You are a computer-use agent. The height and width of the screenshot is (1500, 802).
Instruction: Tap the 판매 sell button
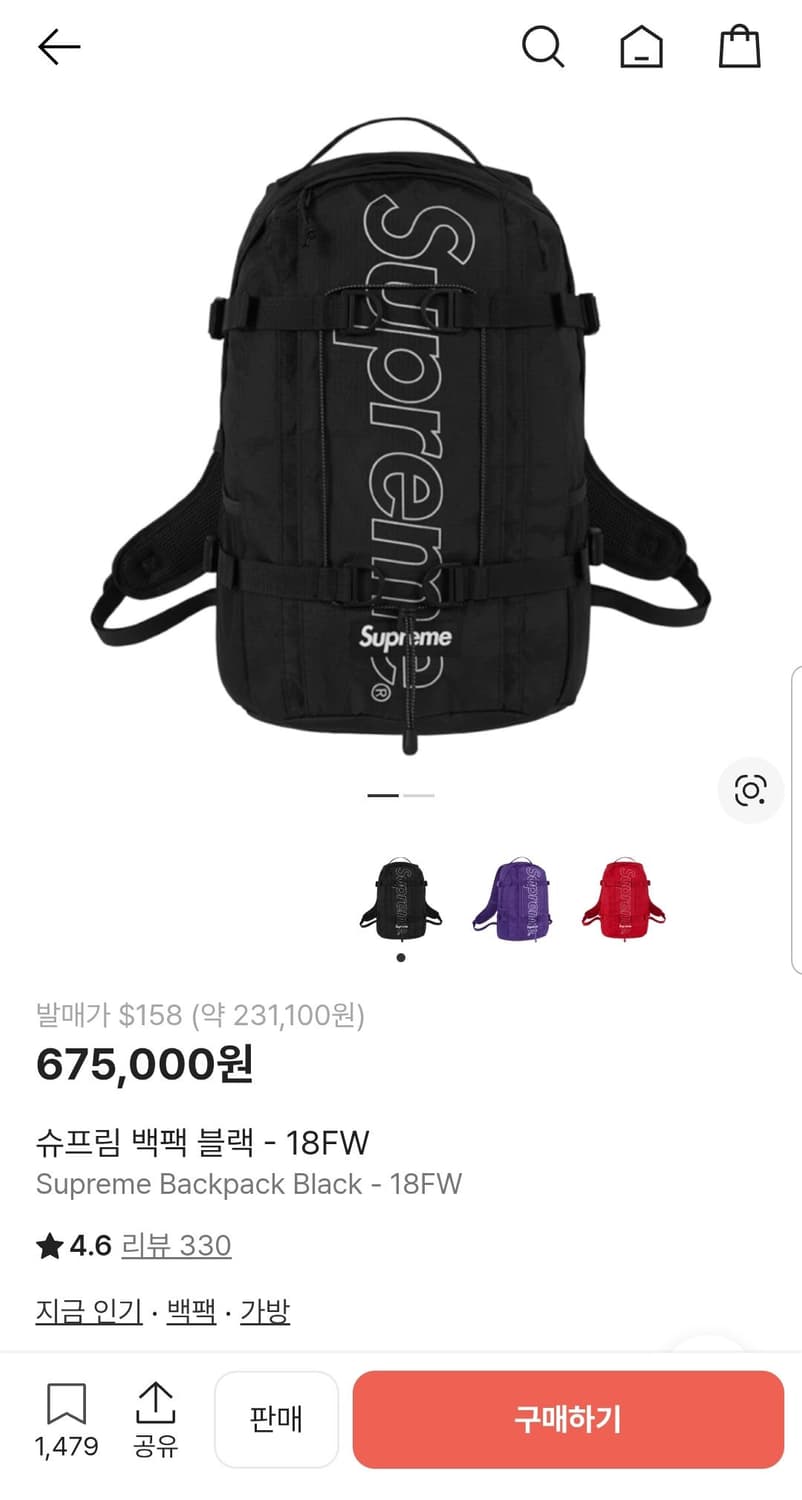(x=276, y=1419)
